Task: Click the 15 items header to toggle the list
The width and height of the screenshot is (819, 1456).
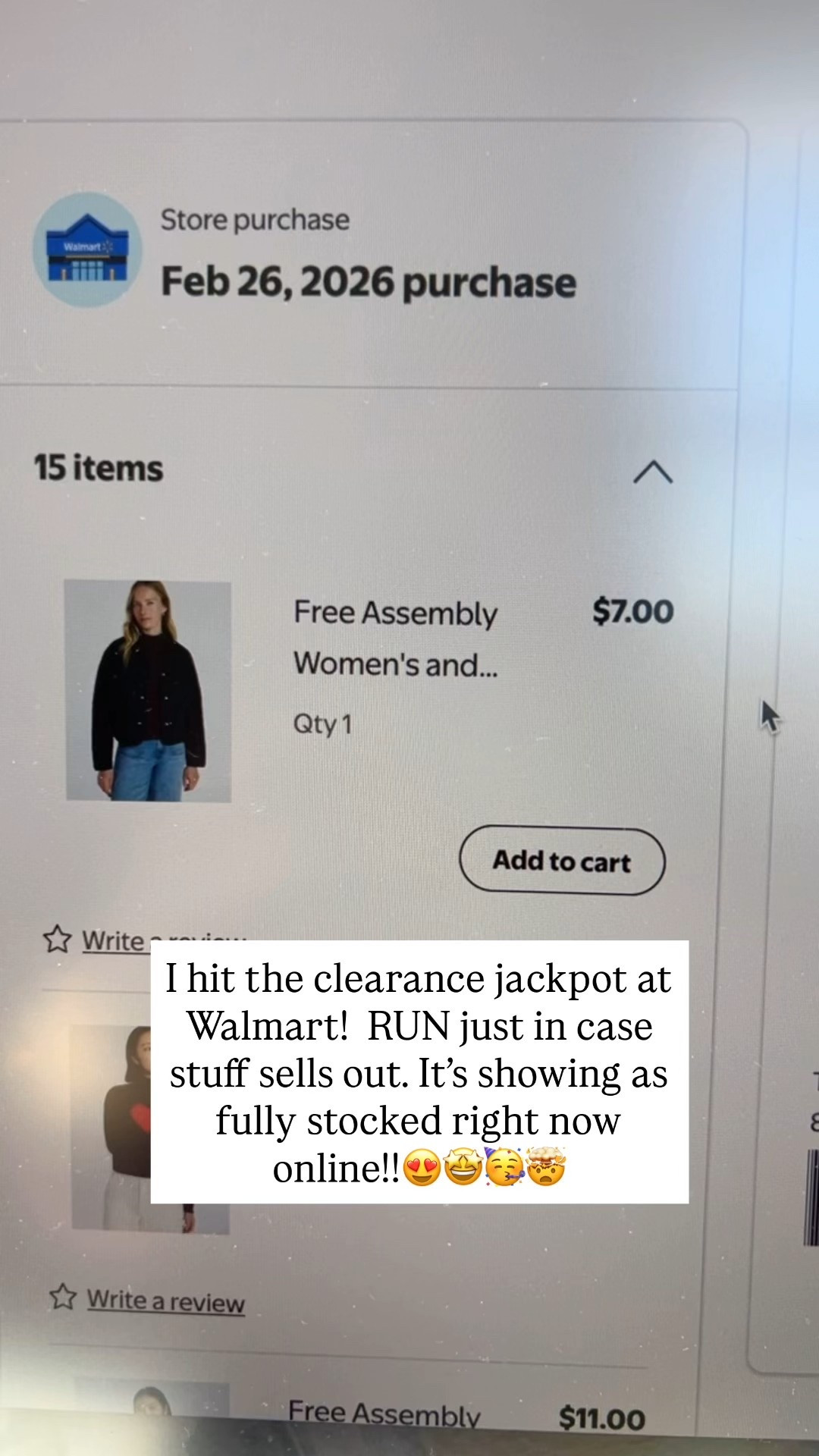Action: pyautogui.click(x=97, y=468)
